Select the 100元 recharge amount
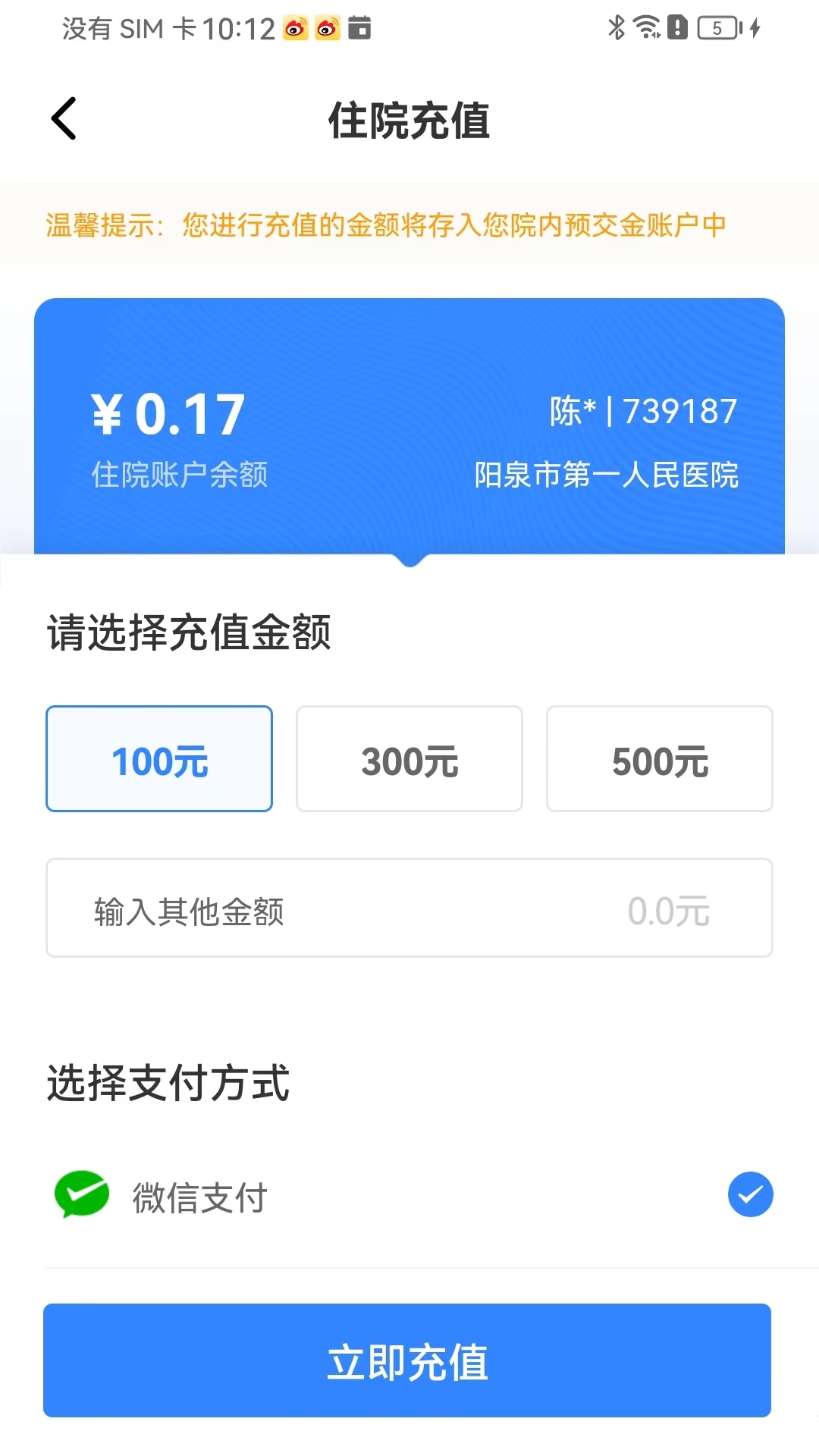 point(158,758)
